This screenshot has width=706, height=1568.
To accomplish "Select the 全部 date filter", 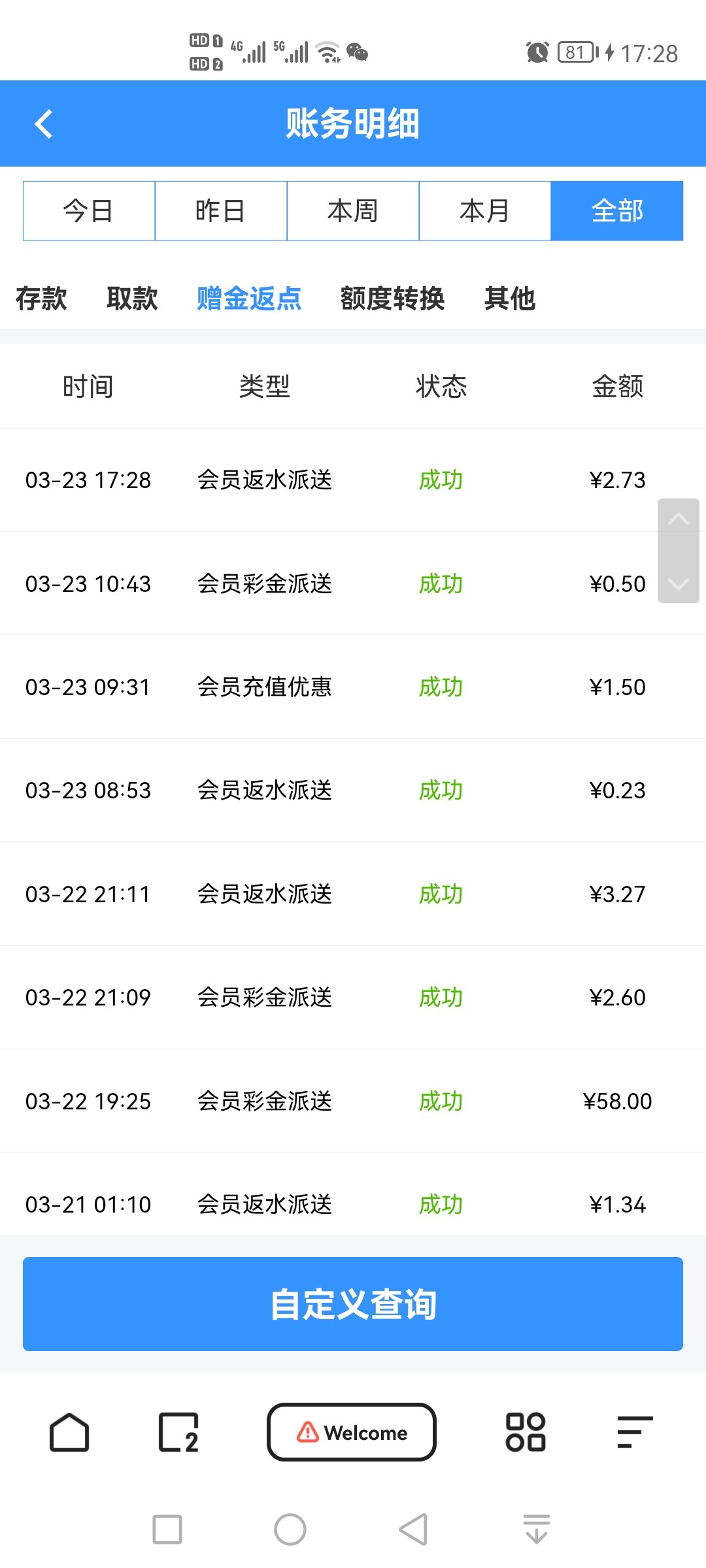I will (617, 211).
